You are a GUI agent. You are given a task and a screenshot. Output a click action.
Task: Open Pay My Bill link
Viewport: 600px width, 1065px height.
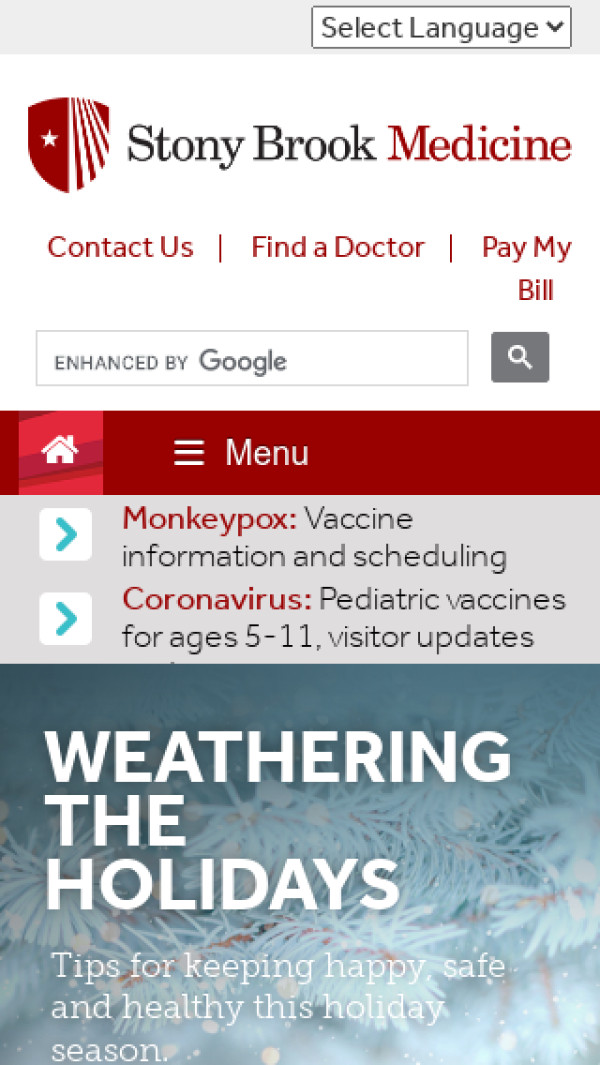[x=527, y=268]
